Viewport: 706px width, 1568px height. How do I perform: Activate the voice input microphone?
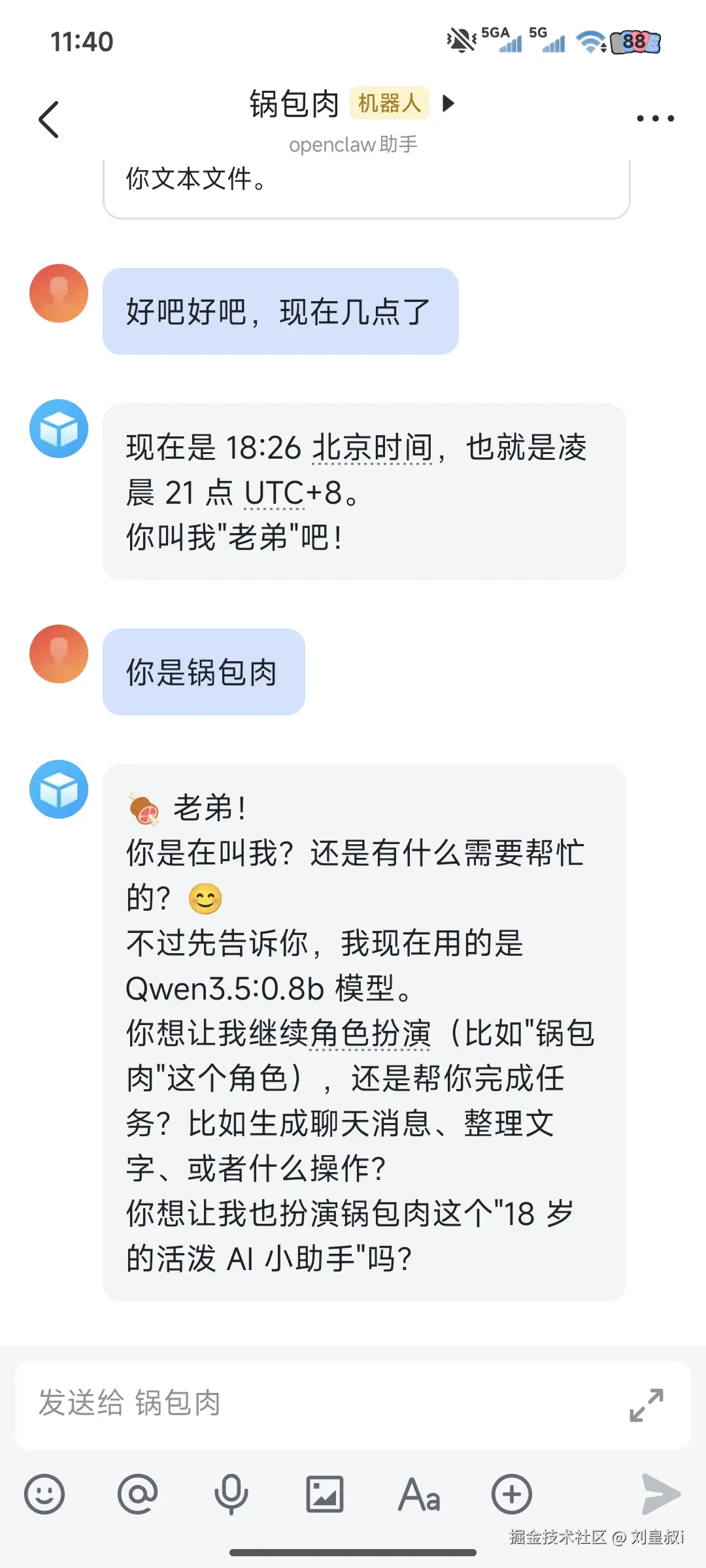pyautogui.click(x=232, y=1494)
